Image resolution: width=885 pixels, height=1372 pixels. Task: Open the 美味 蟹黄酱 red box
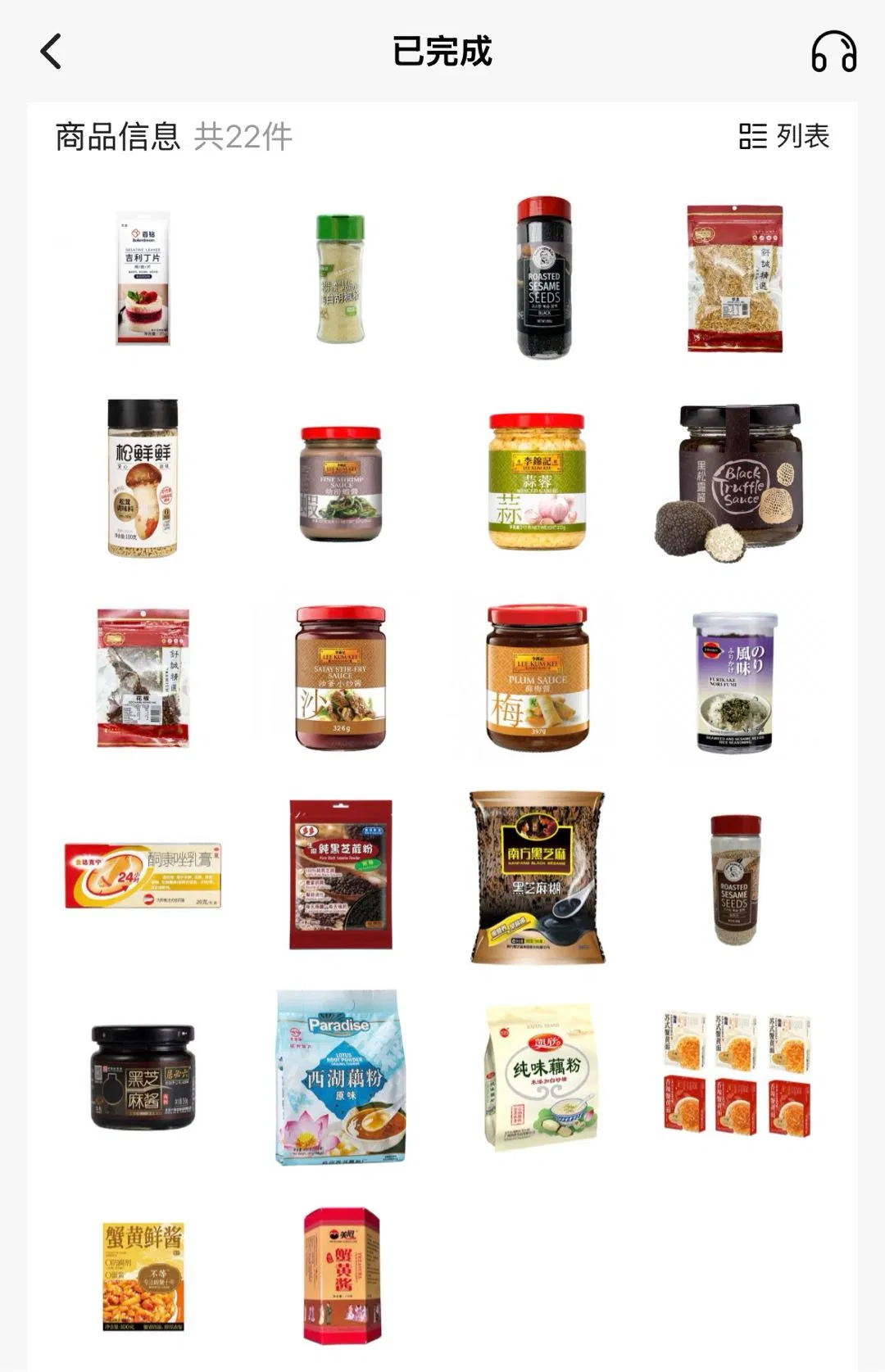click(342, 1275)
